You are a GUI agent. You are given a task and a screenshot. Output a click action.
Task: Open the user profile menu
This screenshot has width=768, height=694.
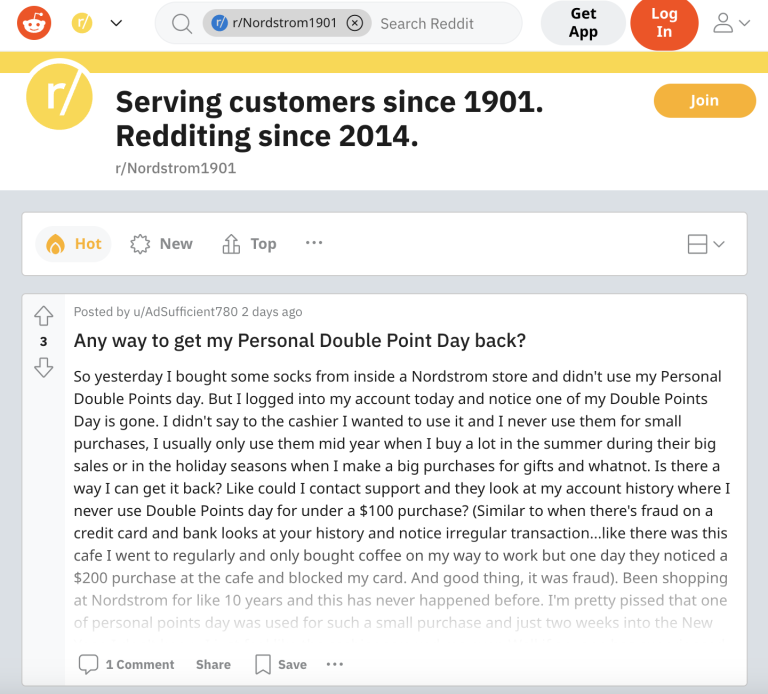point(731,23)
